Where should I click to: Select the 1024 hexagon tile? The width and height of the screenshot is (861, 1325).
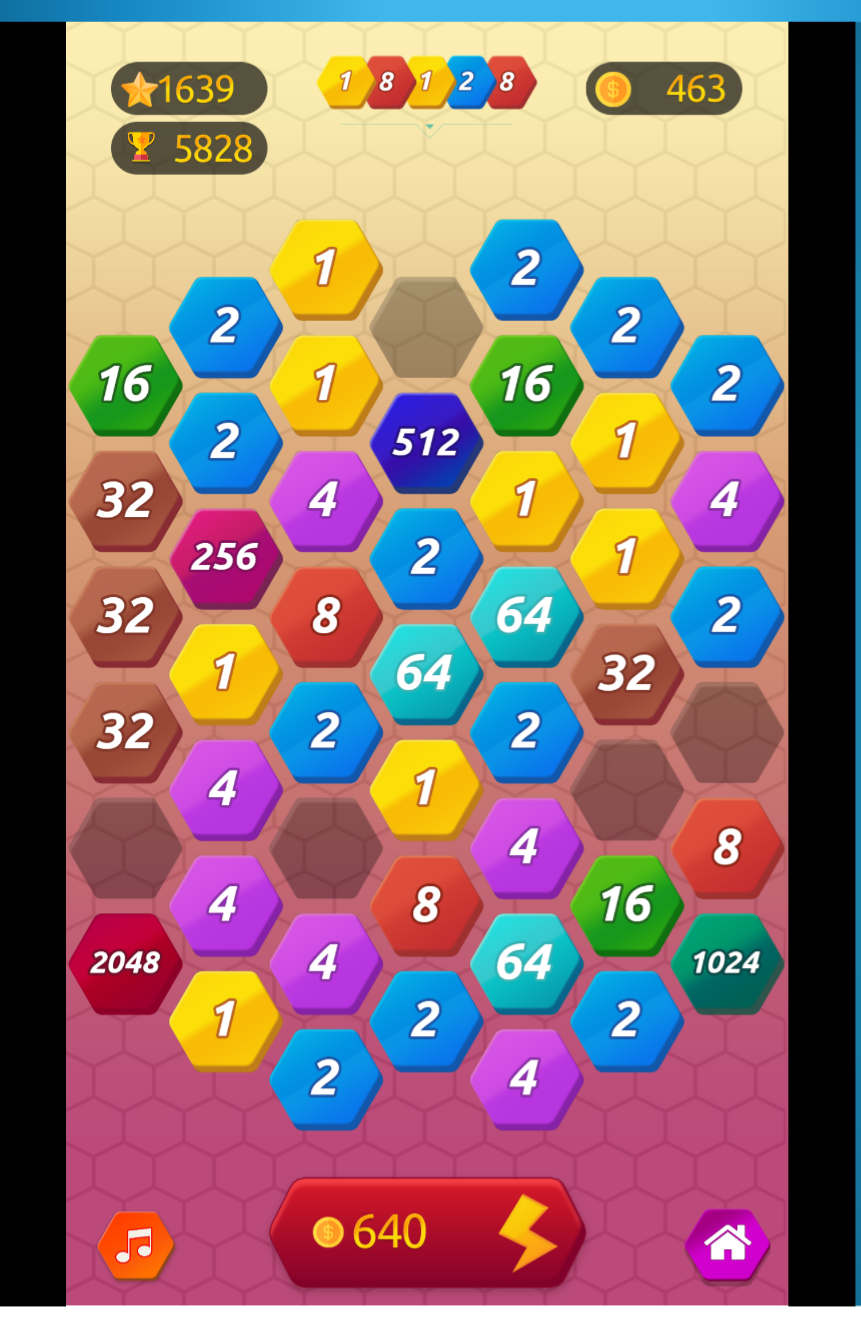(x=727, y=962)
